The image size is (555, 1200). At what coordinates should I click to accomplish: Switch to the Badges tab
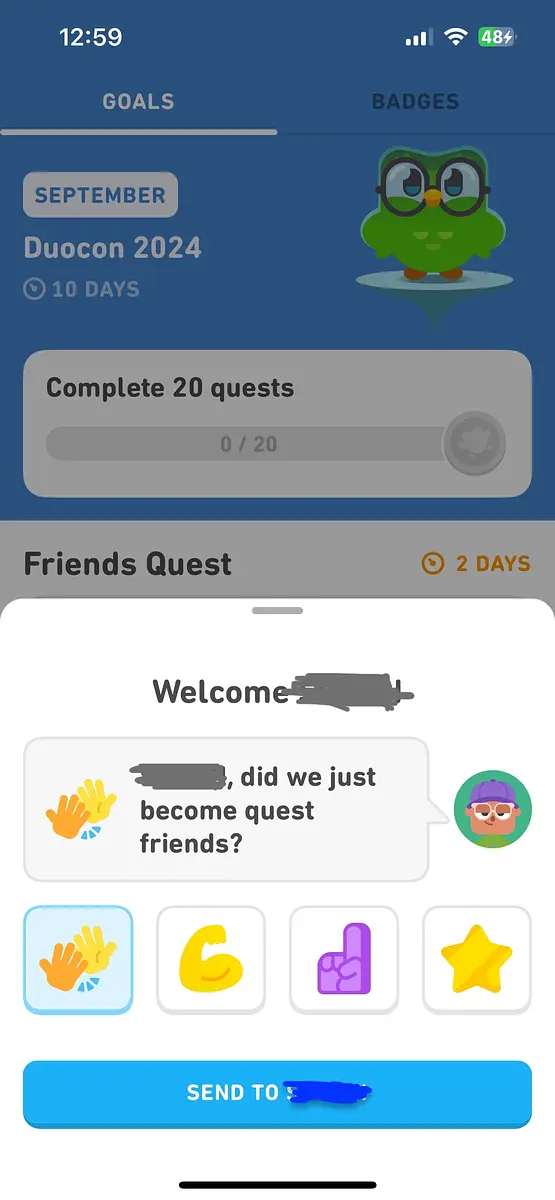click(415, 102)
